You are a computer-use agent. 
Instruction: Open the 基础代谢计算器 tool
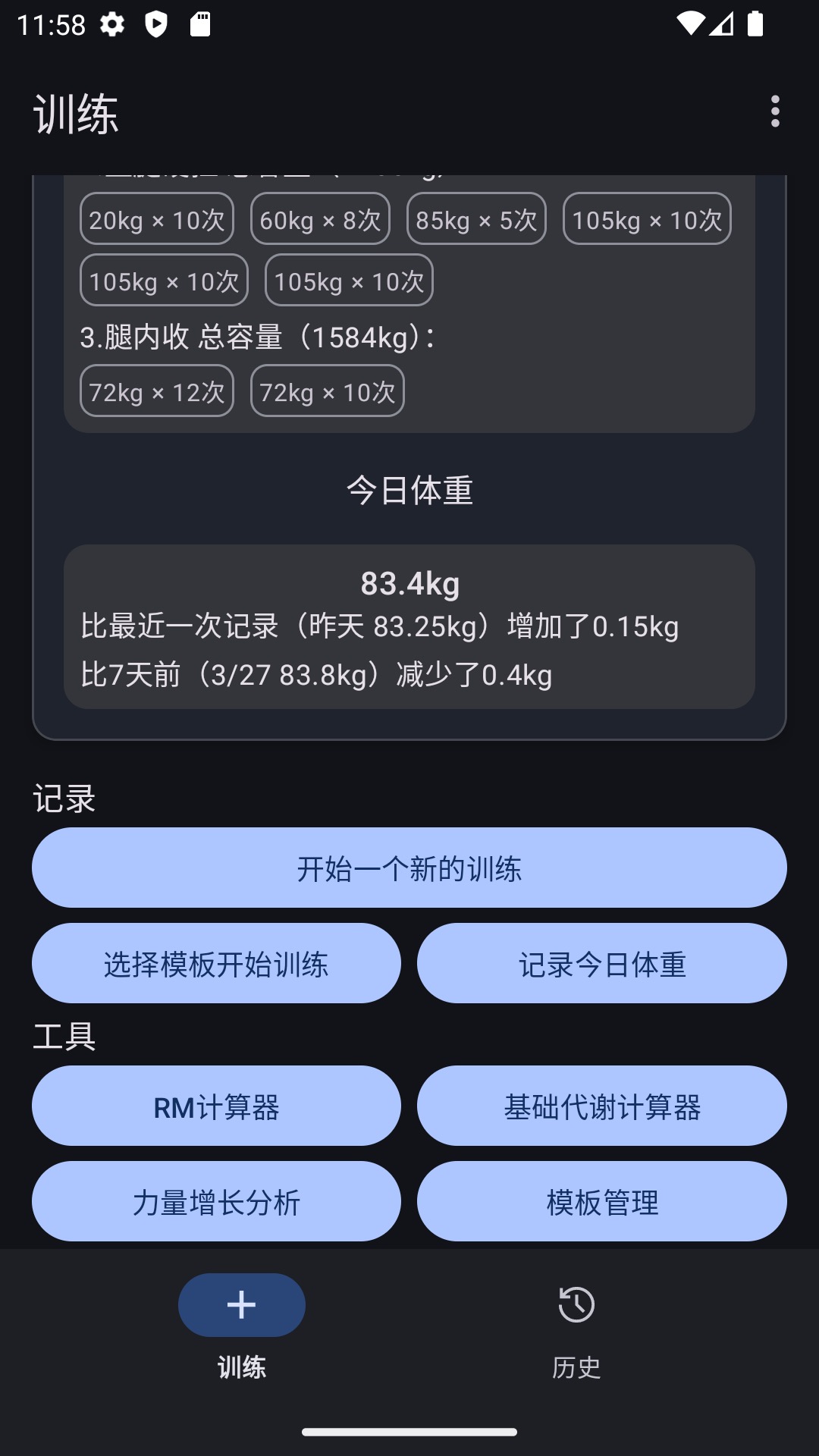(603, 1106)
